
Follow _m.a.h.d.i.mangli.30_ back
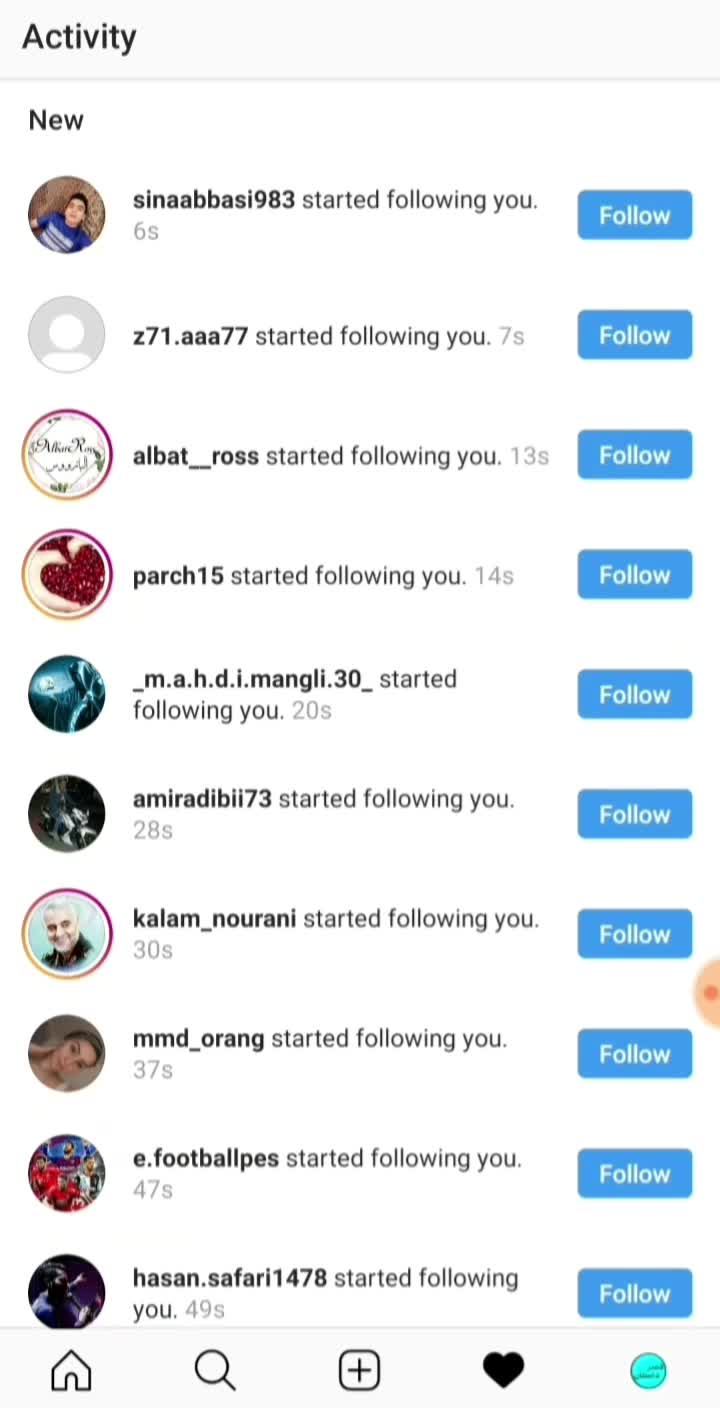[x=634, y=695]
